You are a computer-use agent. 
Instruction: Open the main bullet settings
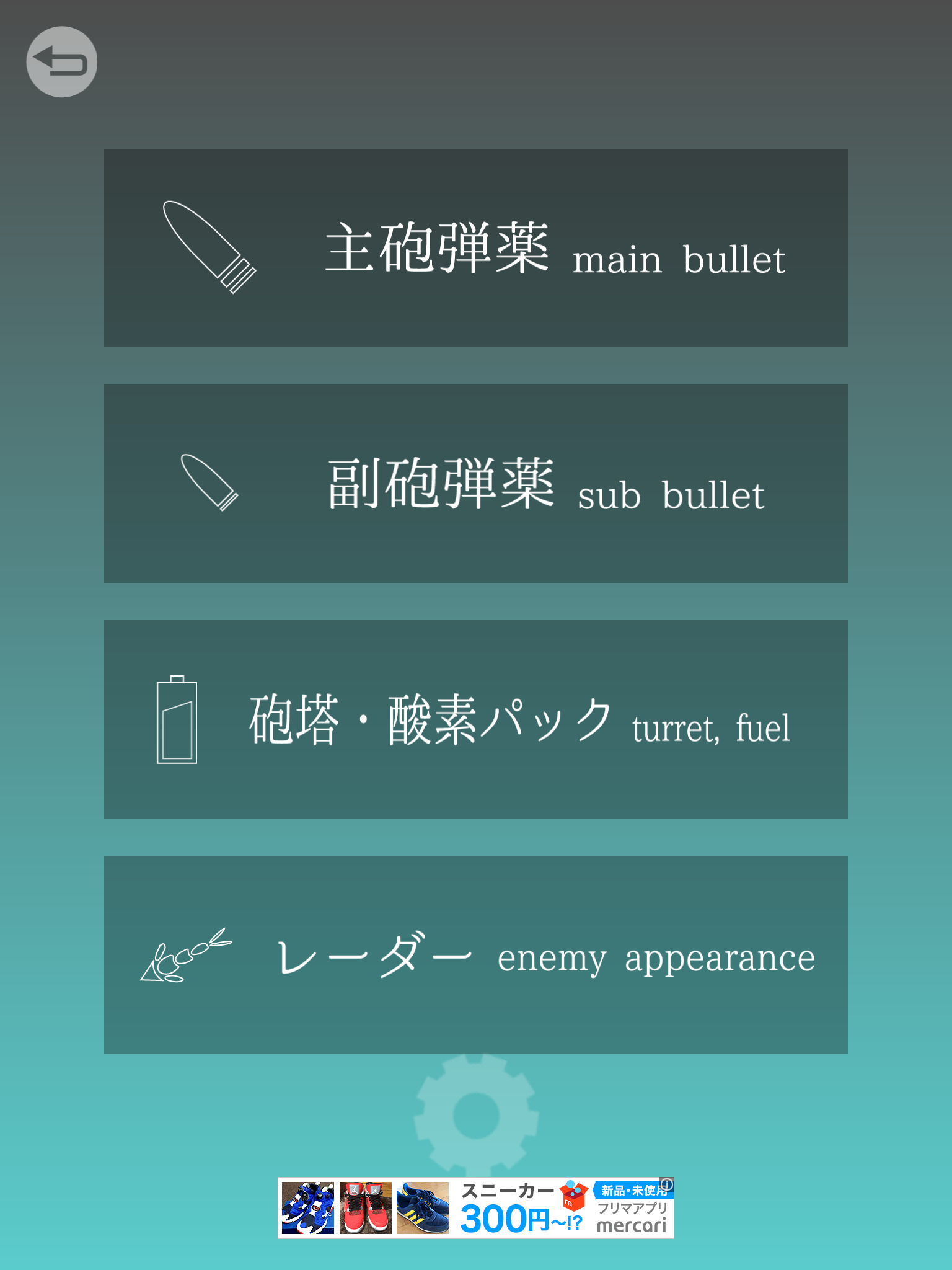pyautogui.click(x=475, y=248)
